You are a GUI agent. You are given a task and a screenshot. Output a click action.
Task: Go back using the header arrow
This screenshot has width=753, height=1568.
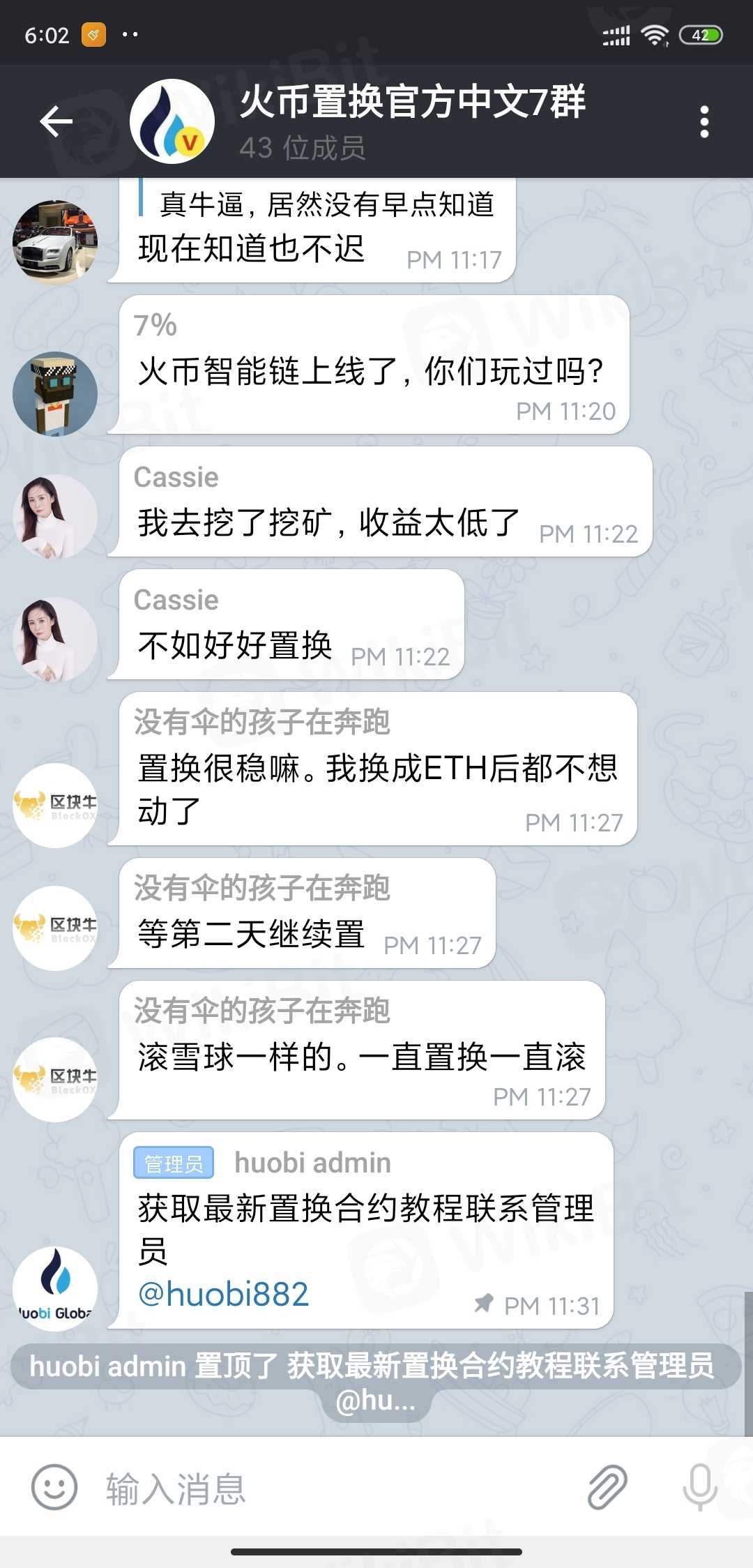click(56, 121)
